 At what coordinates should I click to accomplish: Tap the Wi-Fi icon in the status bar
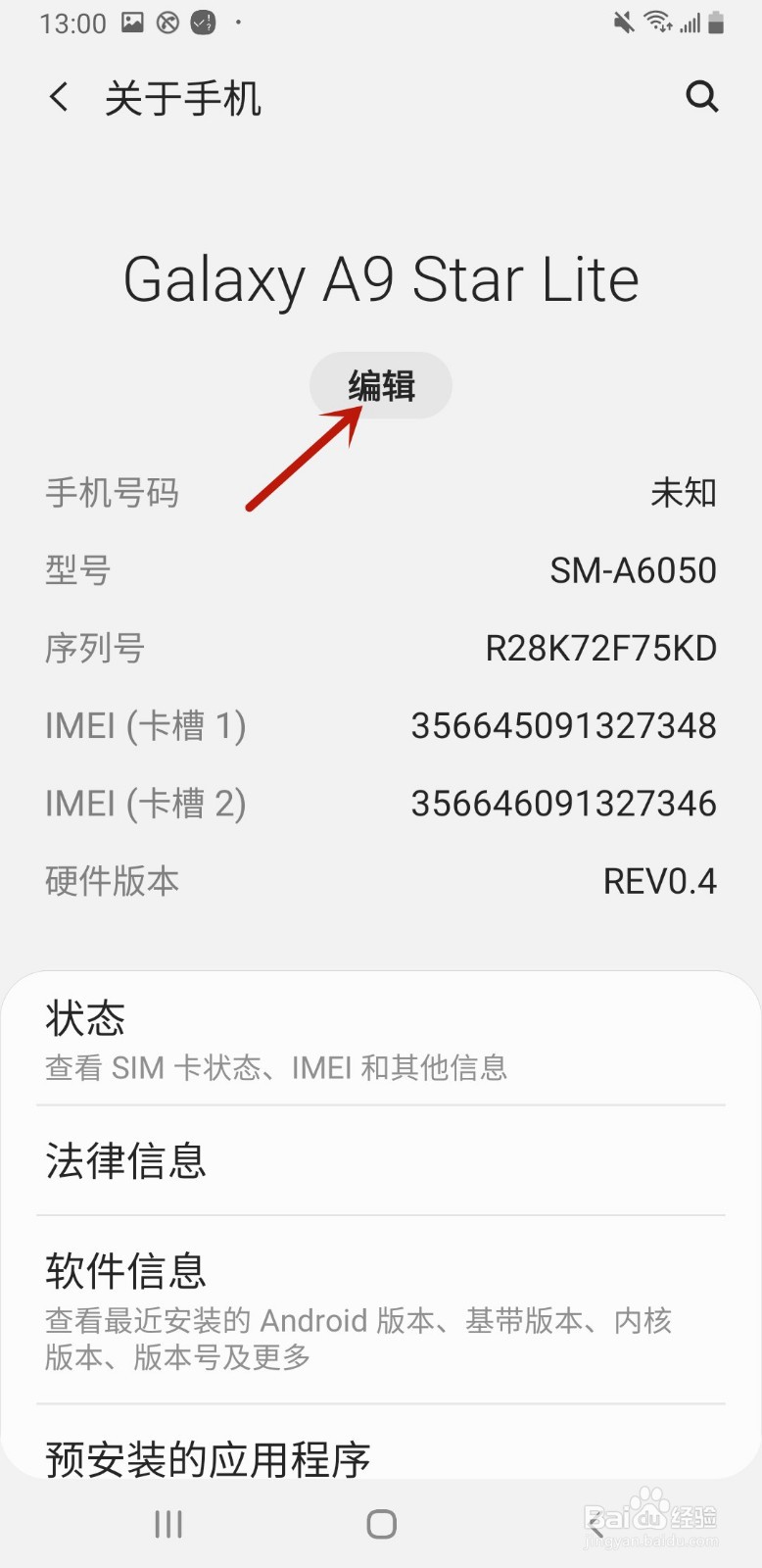point(660,22)
